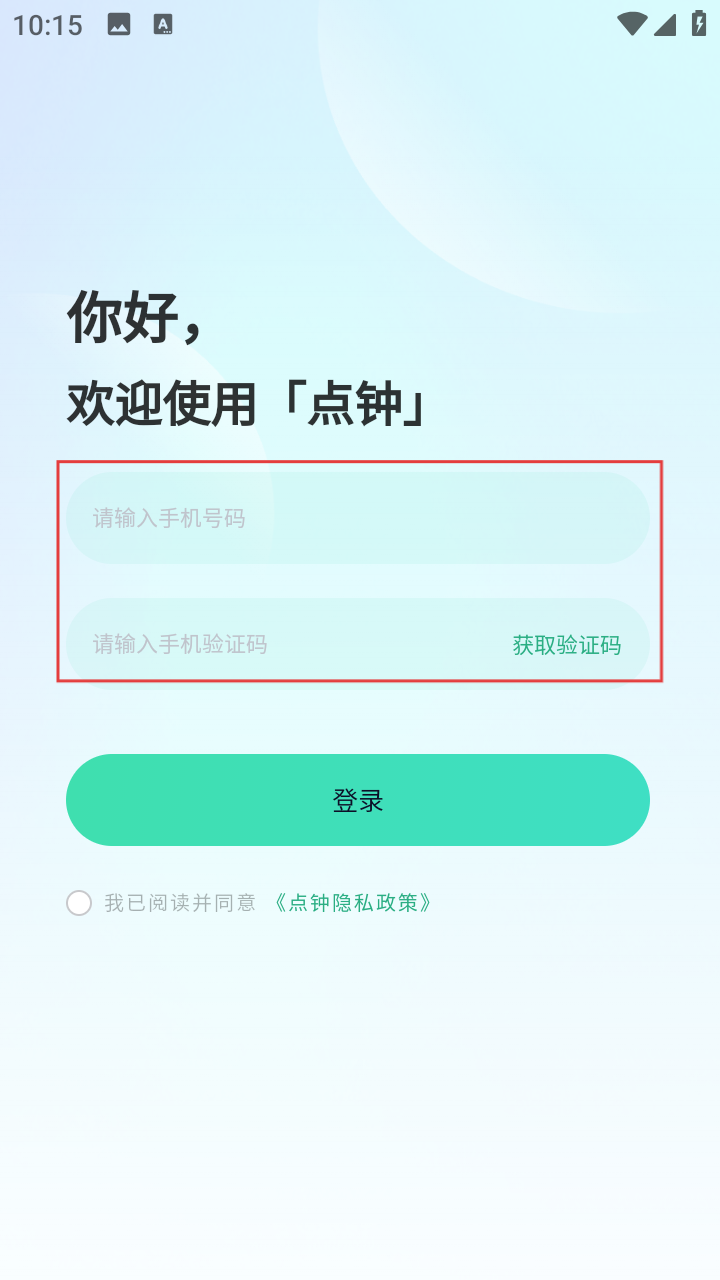Tap the 登录 login button

[358, 800]
